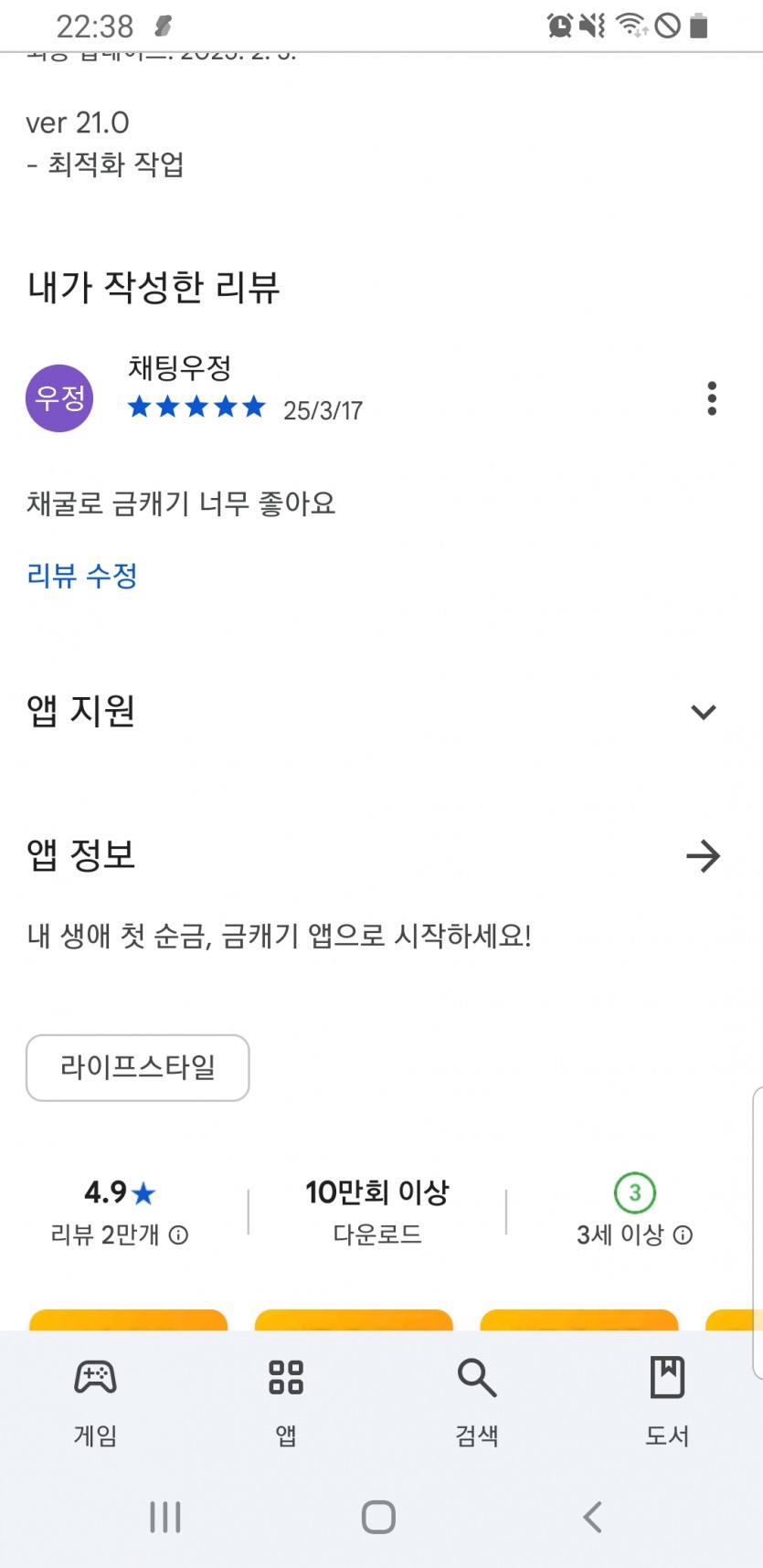The height and width of the screenshot is (1568, 763).
Task: Open content rating info for 3세 이상
Action: click(x=683, y=1235)
